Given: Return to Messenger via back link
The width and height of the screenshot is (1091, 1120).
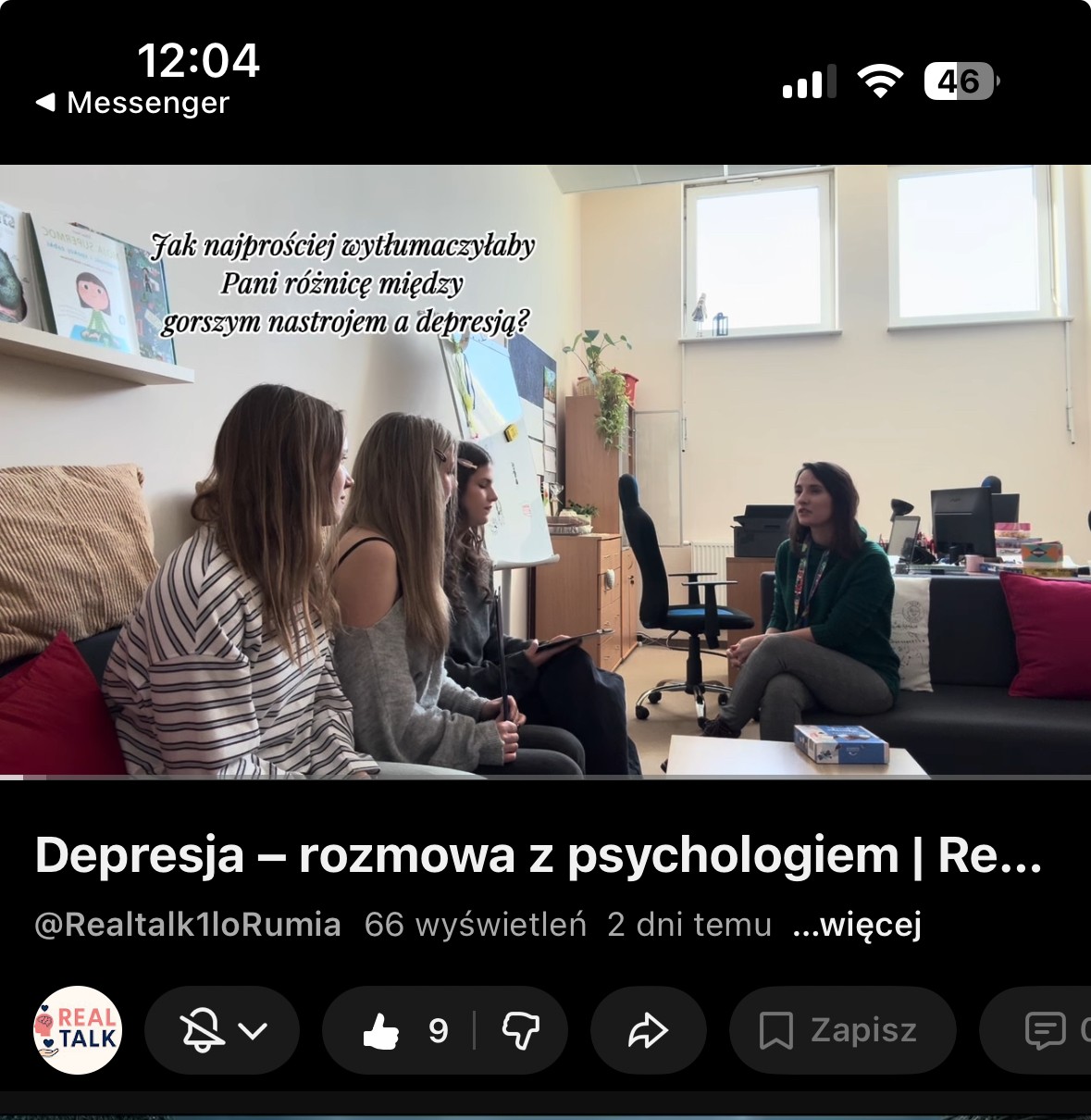Looking at the screenshot, I should coord(132,102).
